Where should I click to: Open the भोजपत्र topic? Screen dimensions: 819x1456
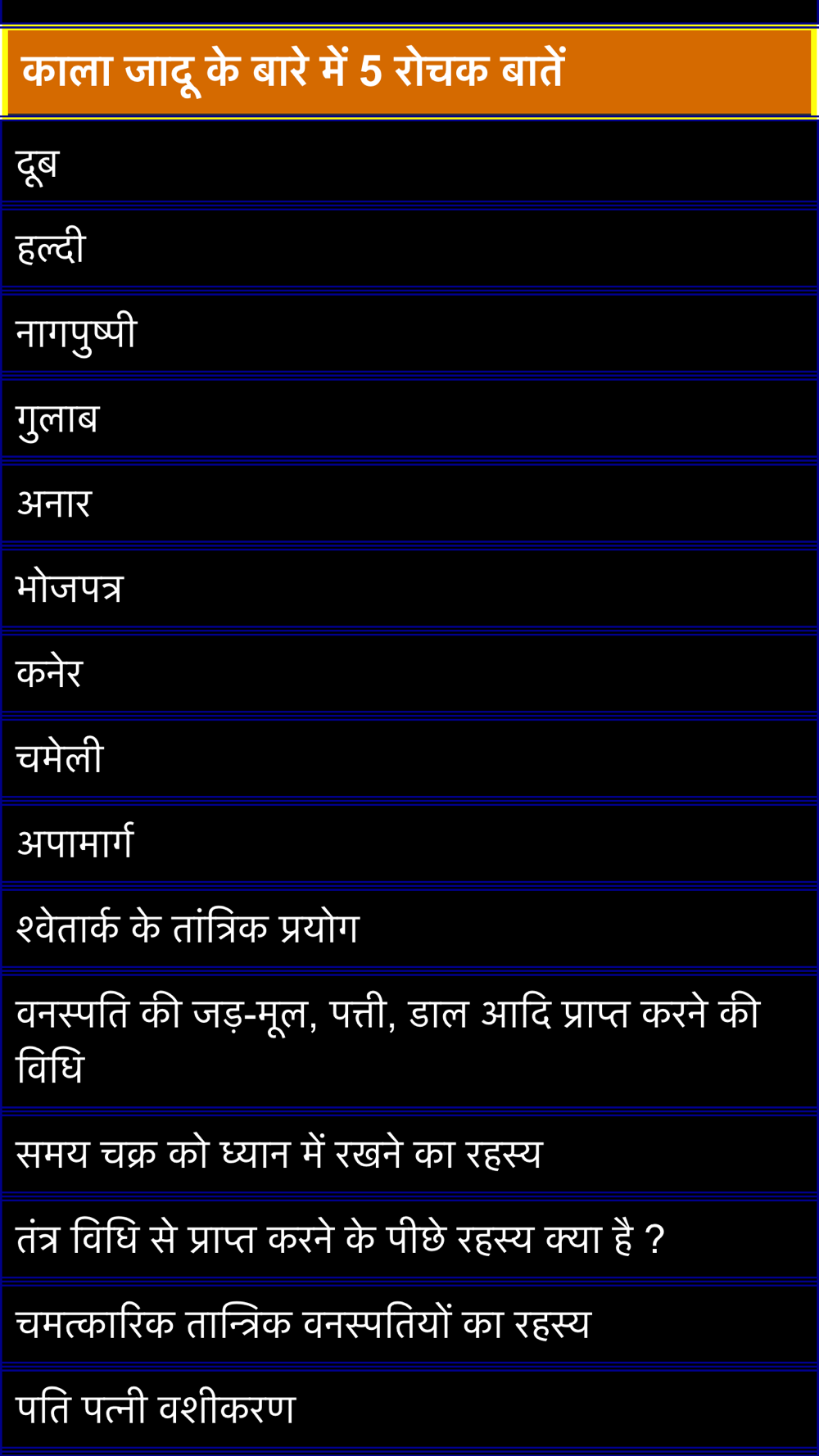409,589
